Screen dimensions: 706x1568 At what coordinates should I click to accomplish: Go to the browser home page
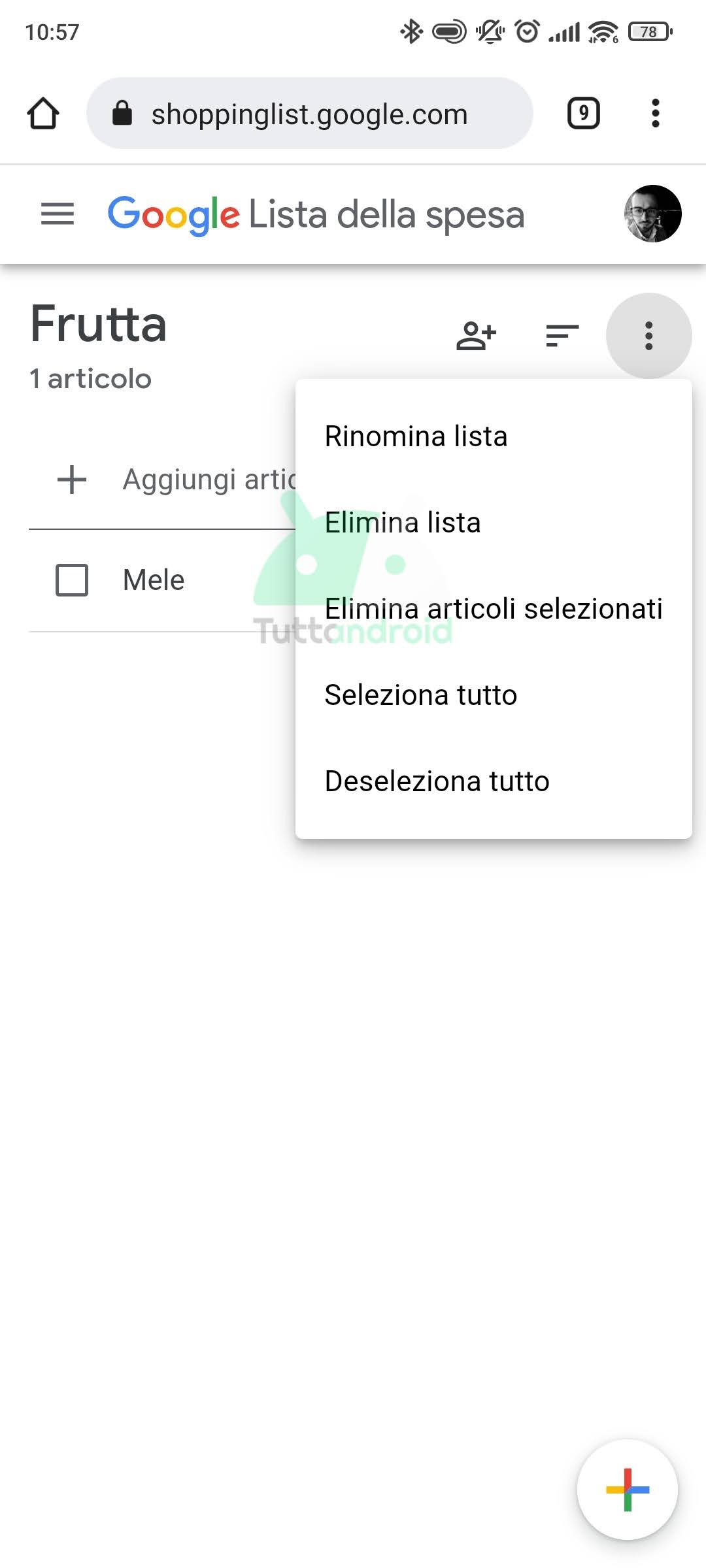point(43,113)
